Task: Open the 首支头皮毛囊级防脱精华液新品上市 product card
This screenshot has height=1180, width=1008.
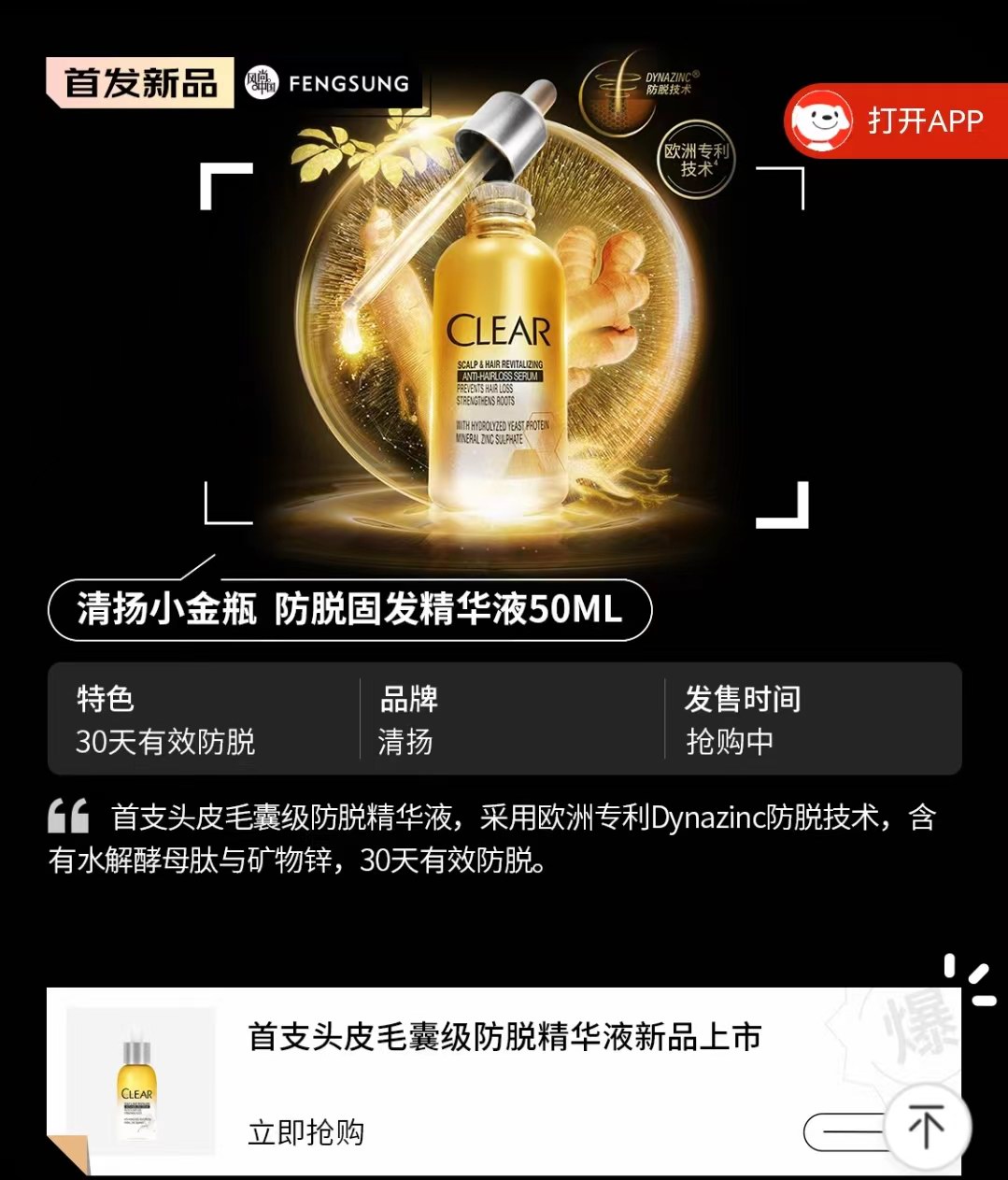Action: (x=504, y=1037)
